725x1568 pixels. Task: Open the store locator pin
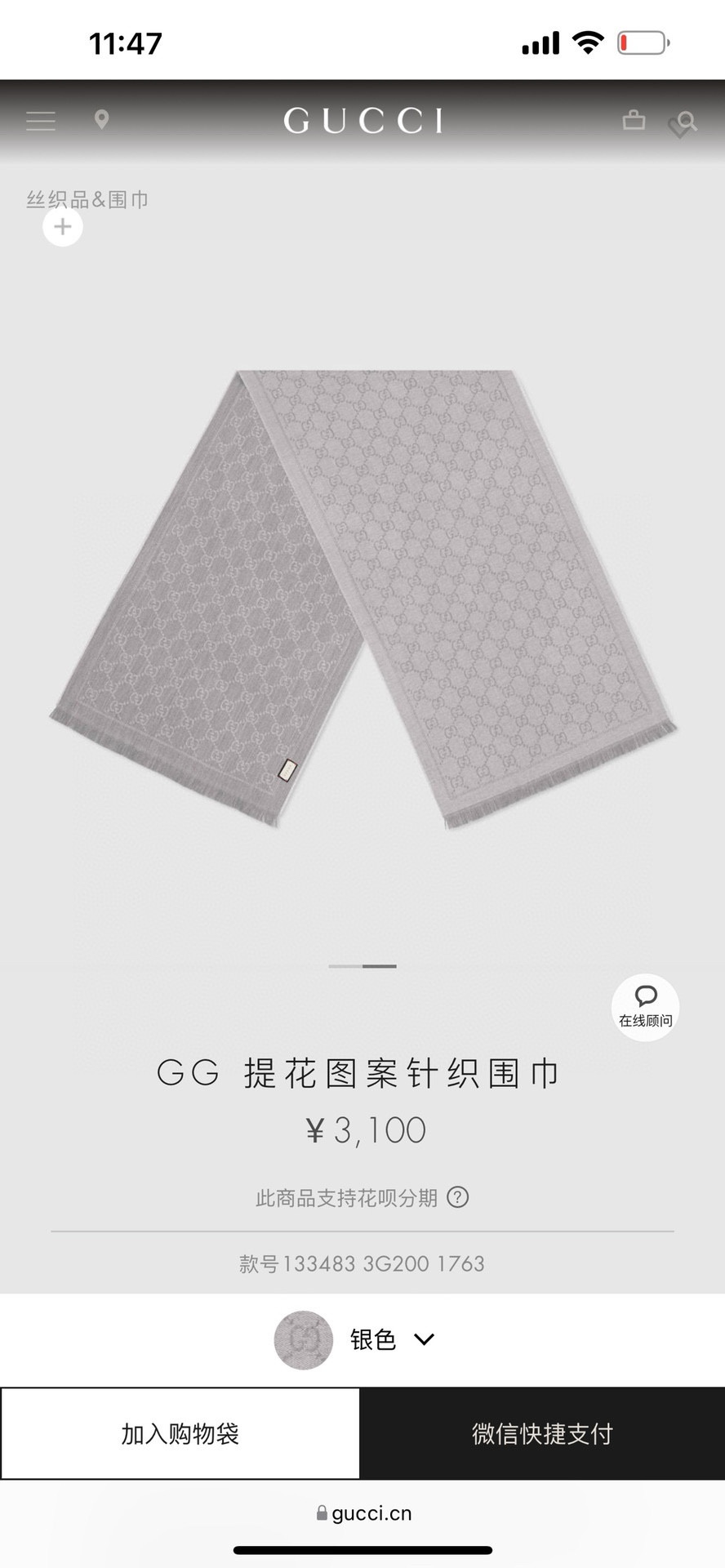(x=101, y=120)
